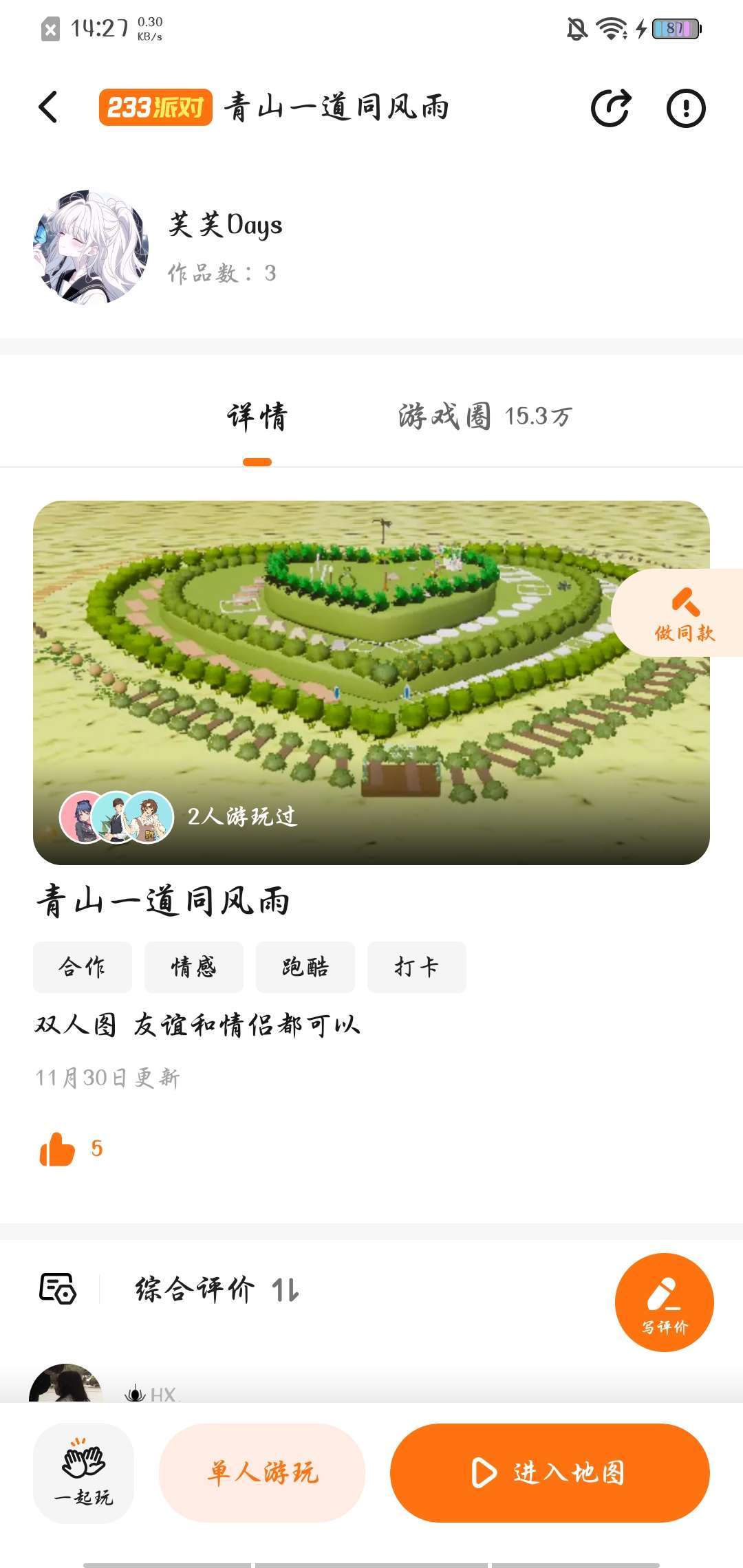
Task: Tap the 一起玩 button
Action: [83, 1472]
